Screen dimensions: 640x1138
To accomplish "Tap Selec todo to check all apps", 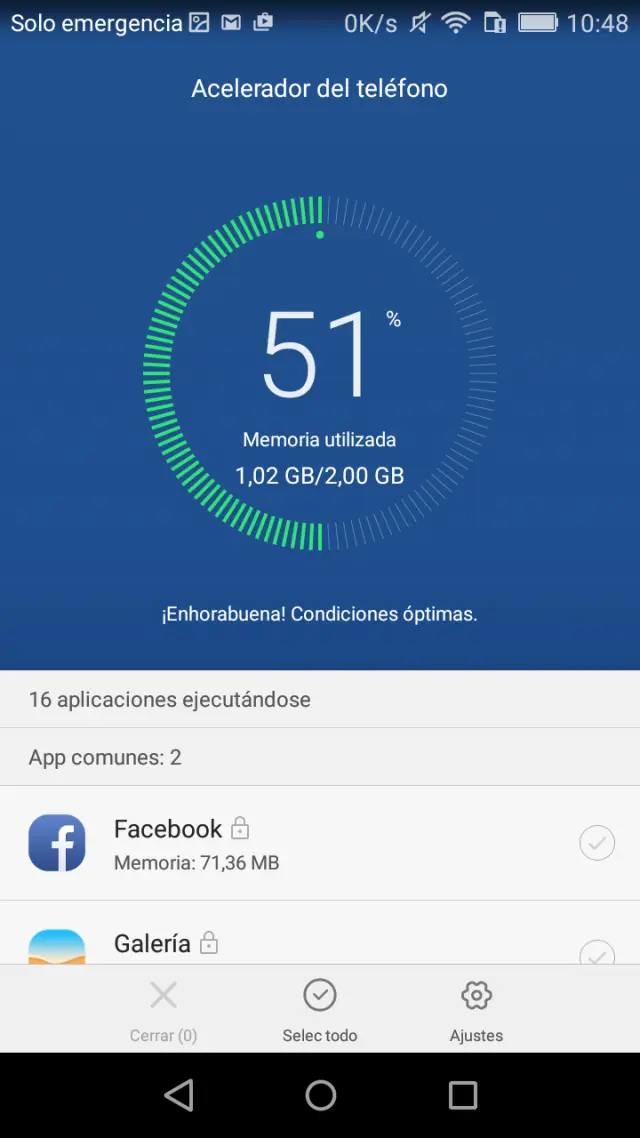I will click(320, 1010).
